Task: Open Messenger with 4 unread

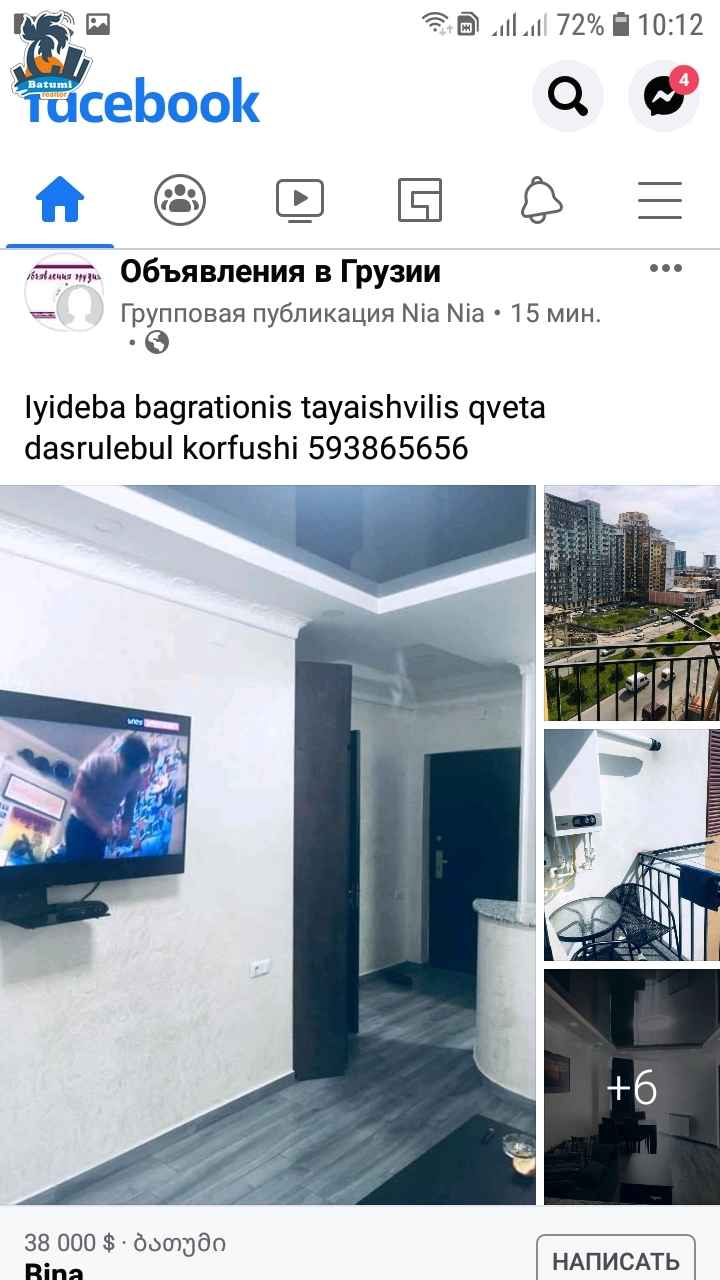Action: click(x=663, y=96)
